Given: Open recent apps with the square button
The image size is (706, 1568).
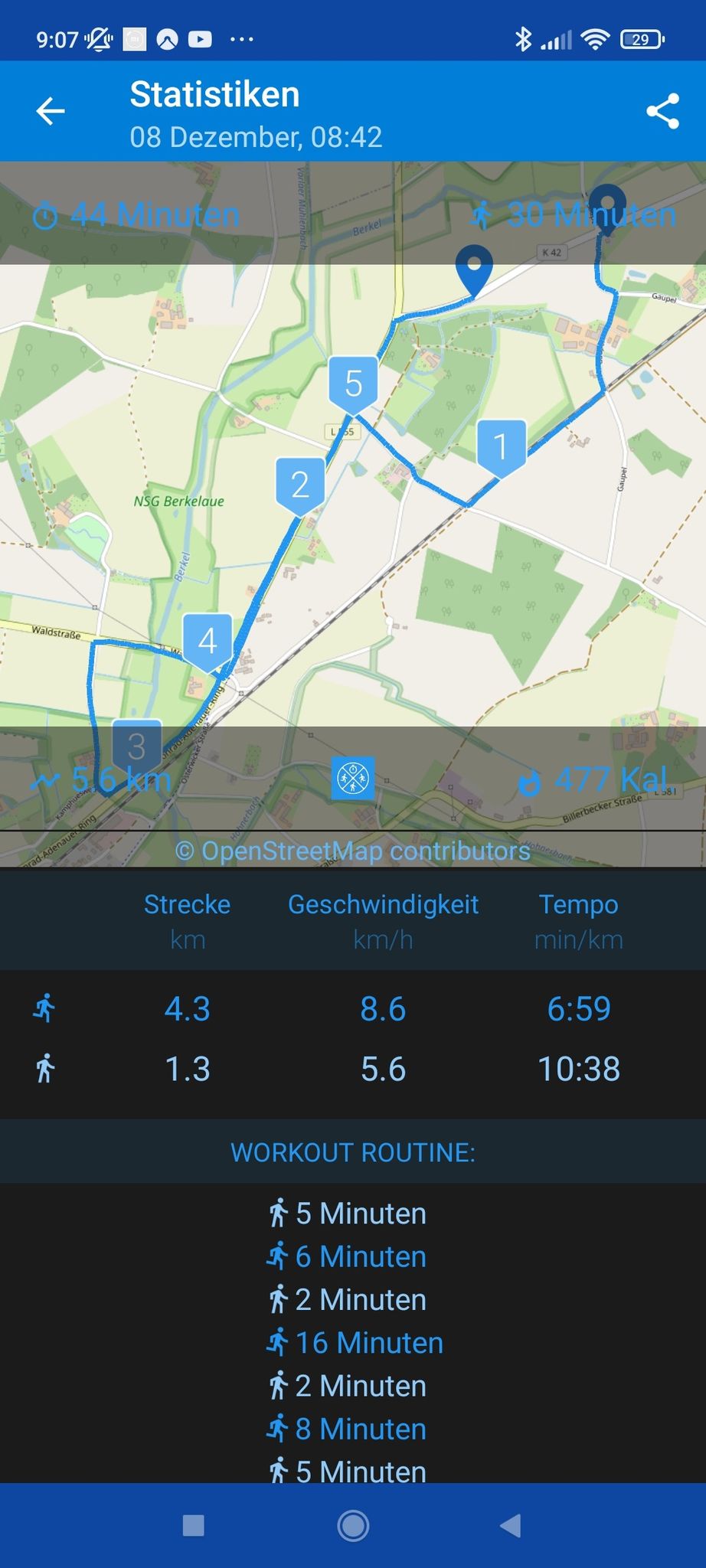Looking at the screenshot, I should [x=194, y=1525].
